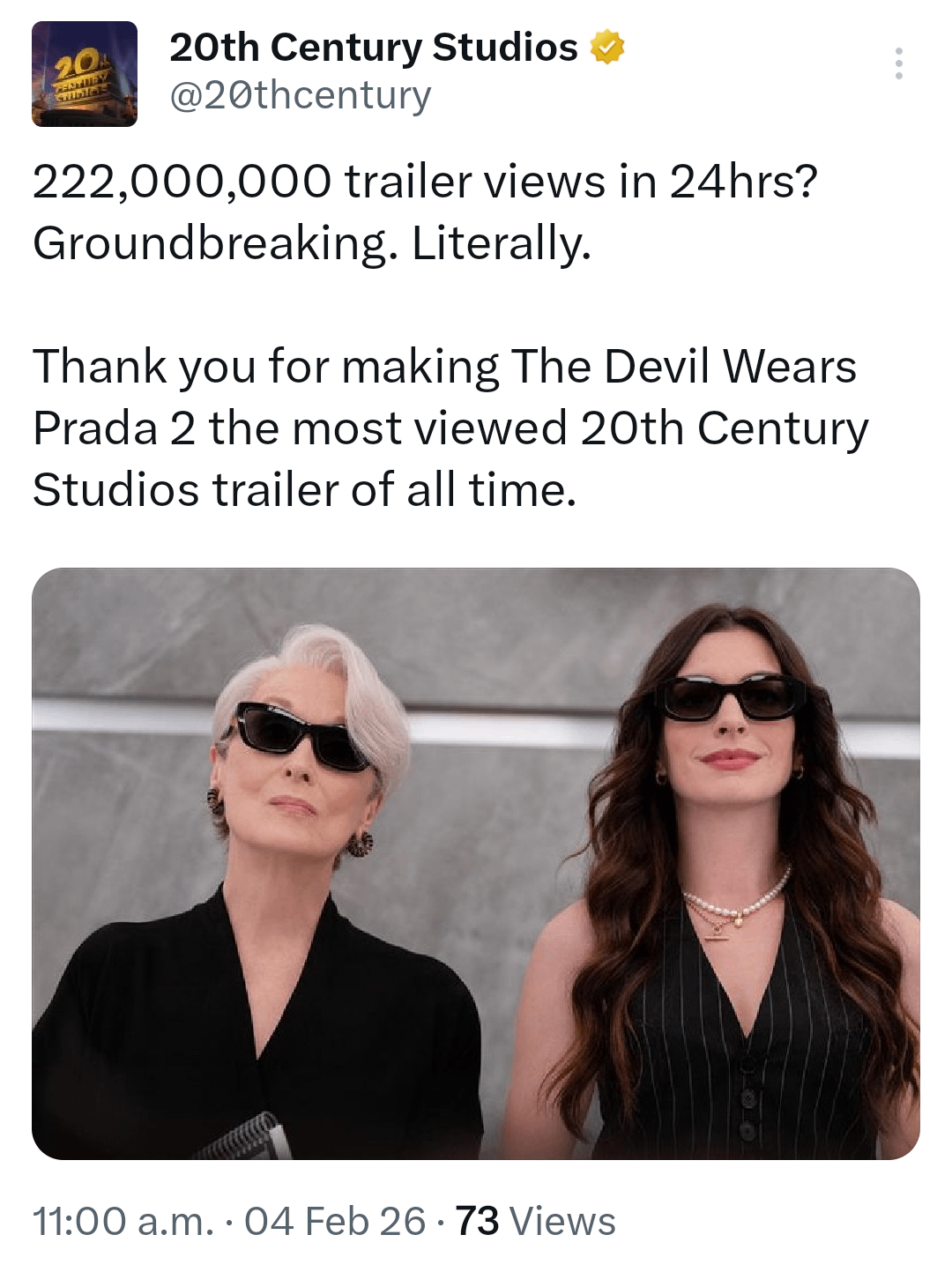Expand the attached Devil Wears Prada photo

tap(476, 863)
